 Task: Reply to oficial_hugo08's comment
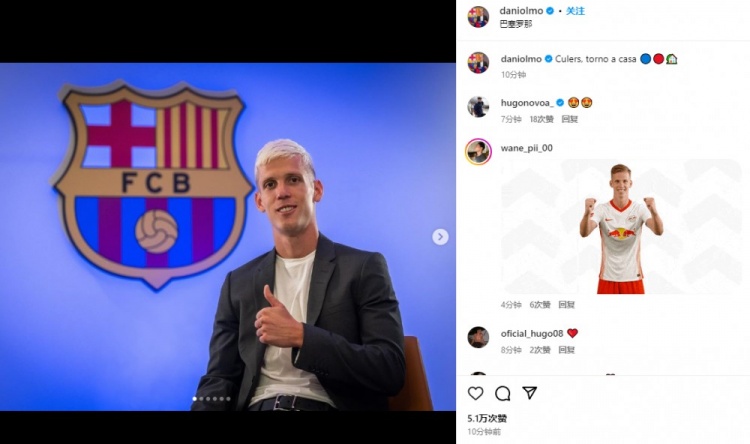coord(566,350)
